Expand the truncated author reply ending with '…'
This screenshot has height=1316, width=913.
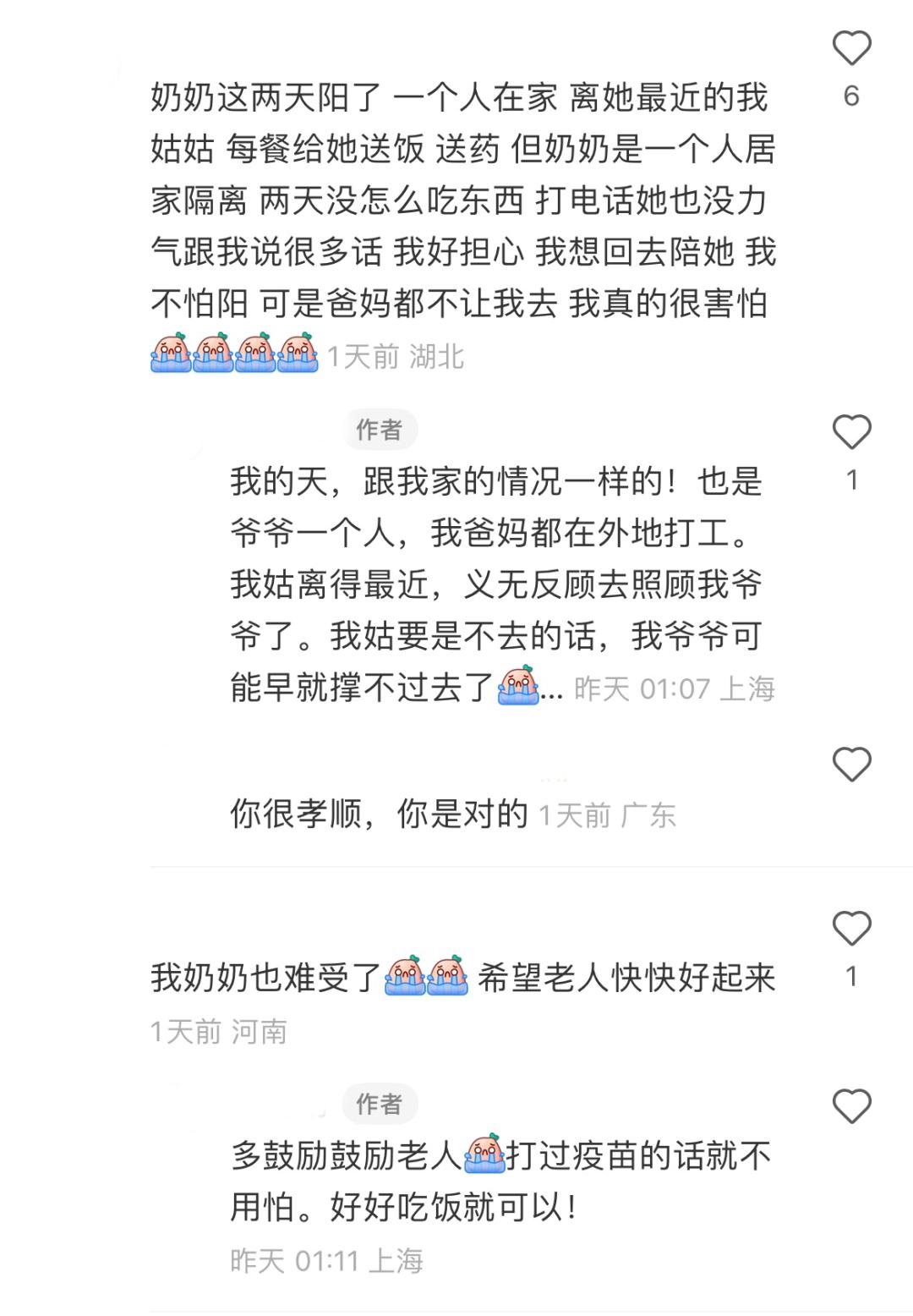552,690
